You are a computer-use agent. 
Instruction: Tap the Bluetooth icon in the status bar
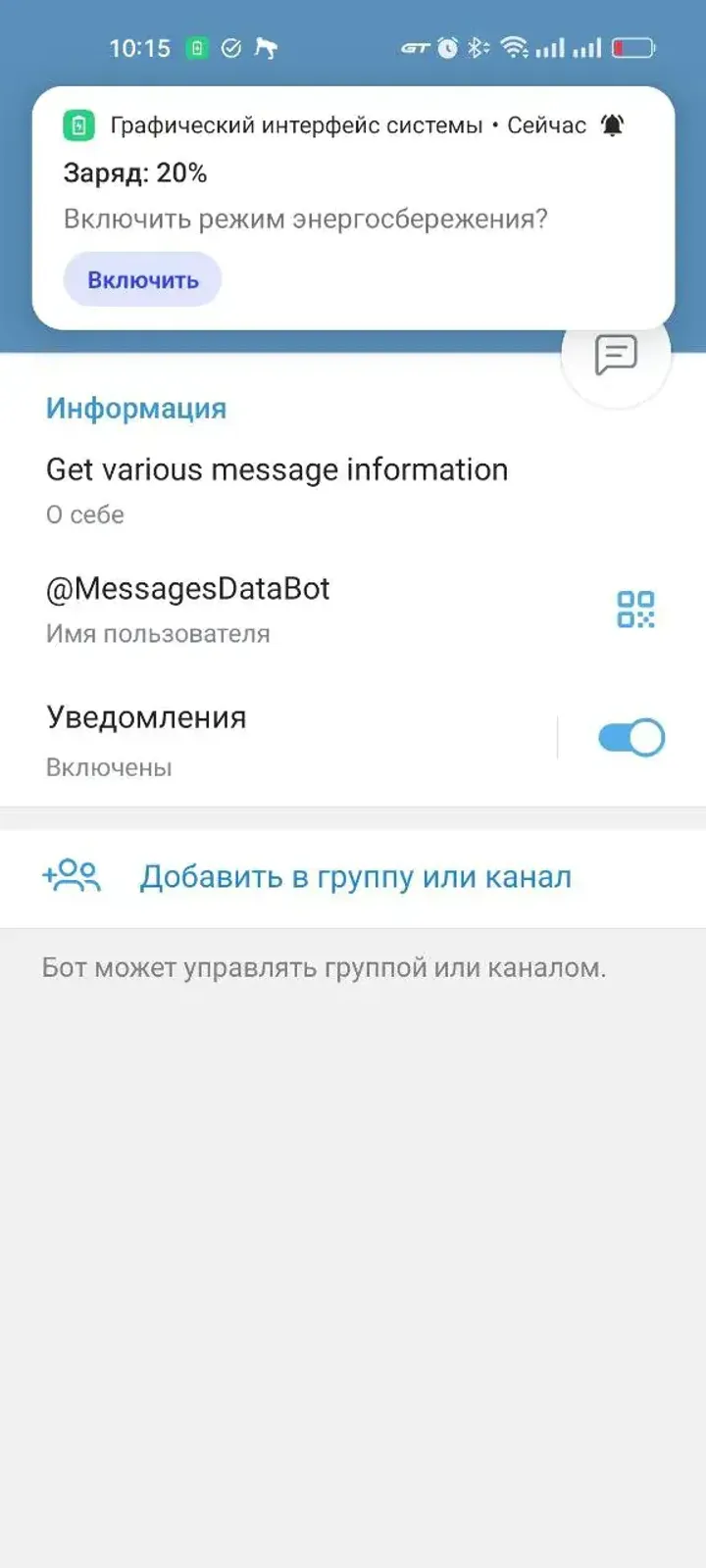[477, 46]
